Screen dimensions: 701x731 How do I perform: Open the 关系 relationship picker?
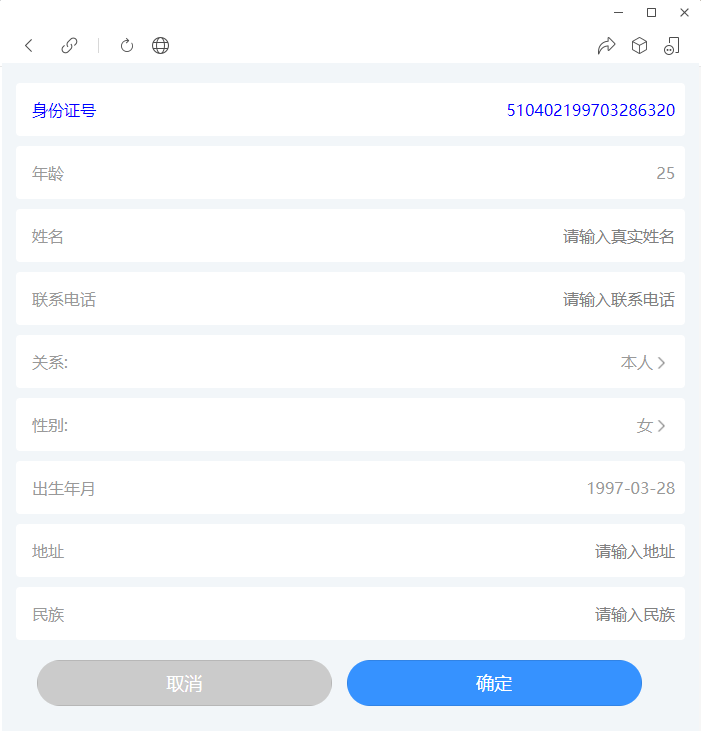[643, 363]
